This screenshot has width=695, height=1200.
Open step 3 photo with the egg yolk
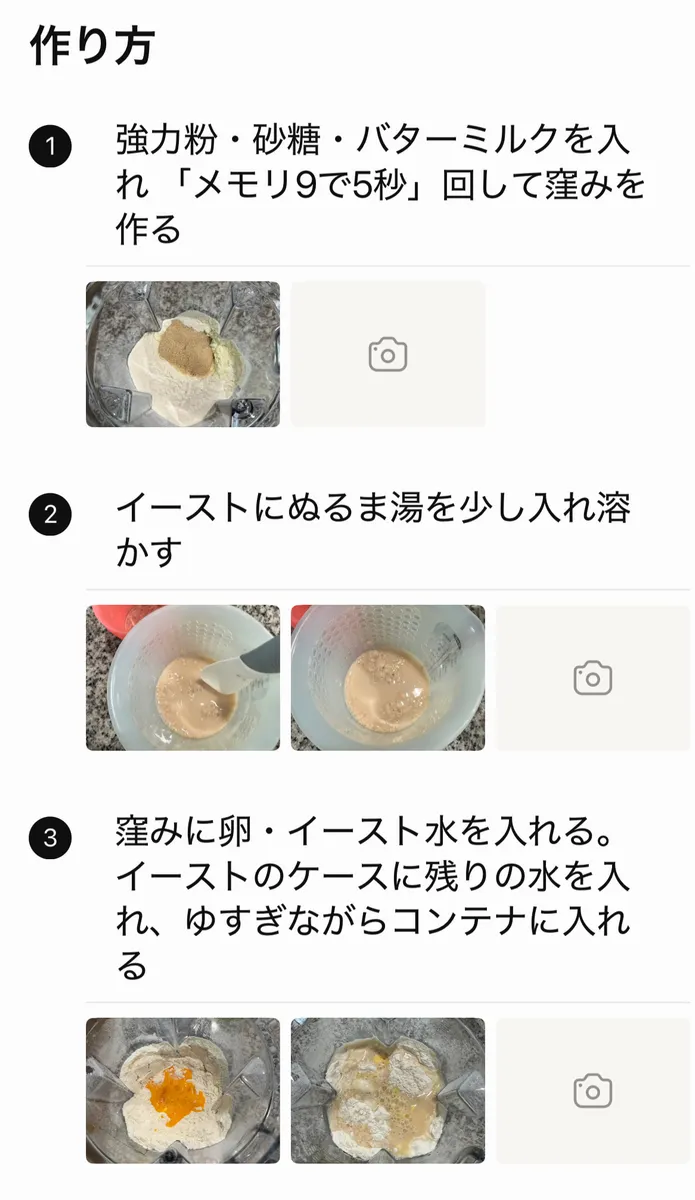183,1090
